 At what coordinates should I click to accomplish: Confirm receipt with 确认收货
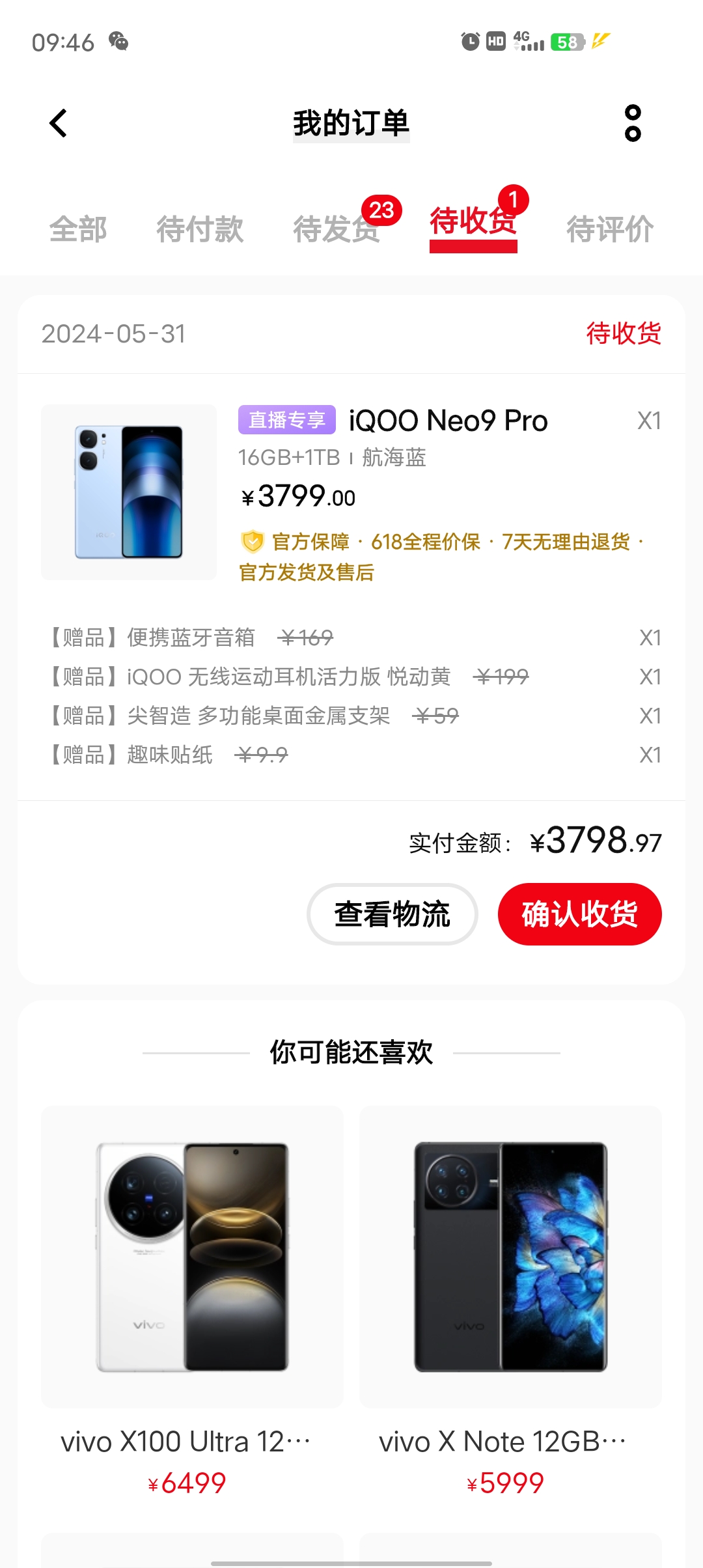579,914
